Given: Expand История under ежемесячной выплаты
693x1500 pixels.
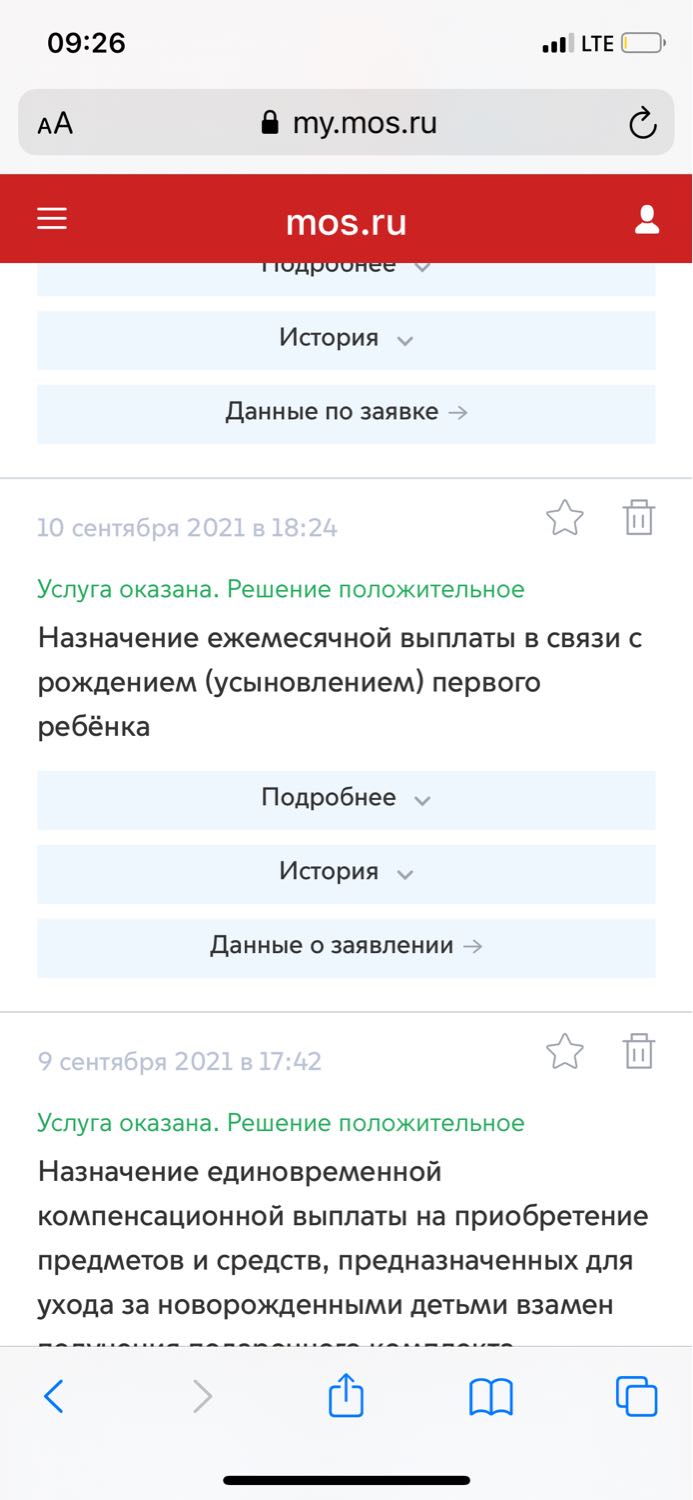Looking at the screenshot, I should point(346,873).
